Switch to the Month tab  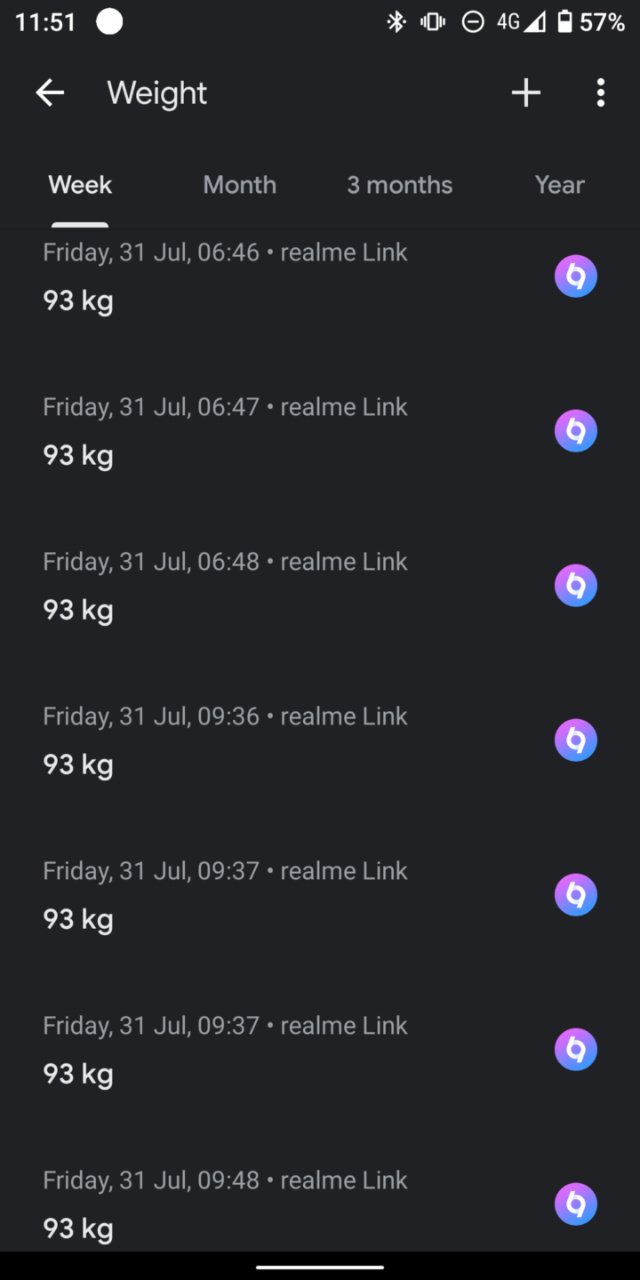[x=240, y=185]
